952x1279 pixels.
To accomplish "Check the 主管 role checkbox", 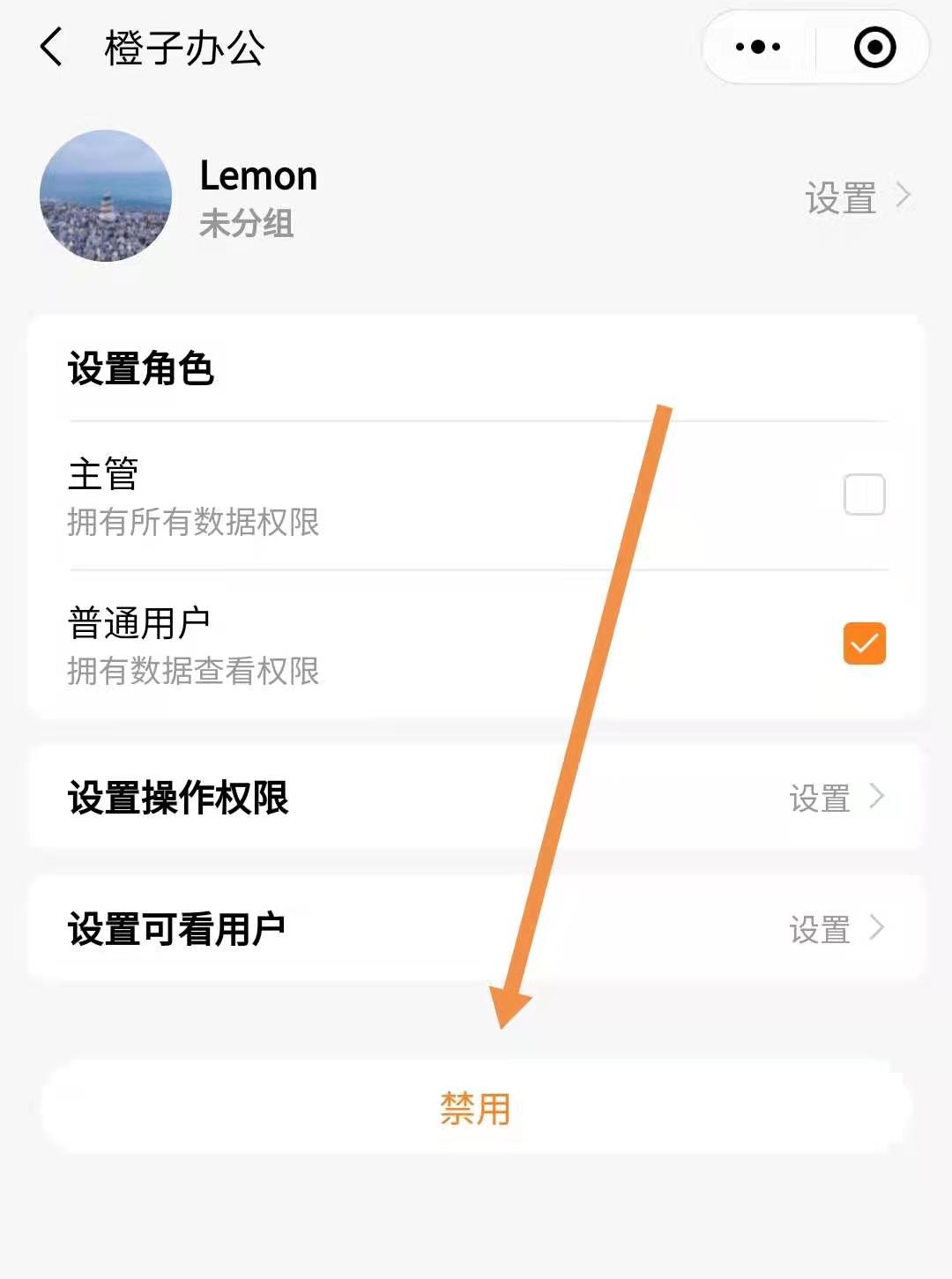I will (x=864, y=494).
